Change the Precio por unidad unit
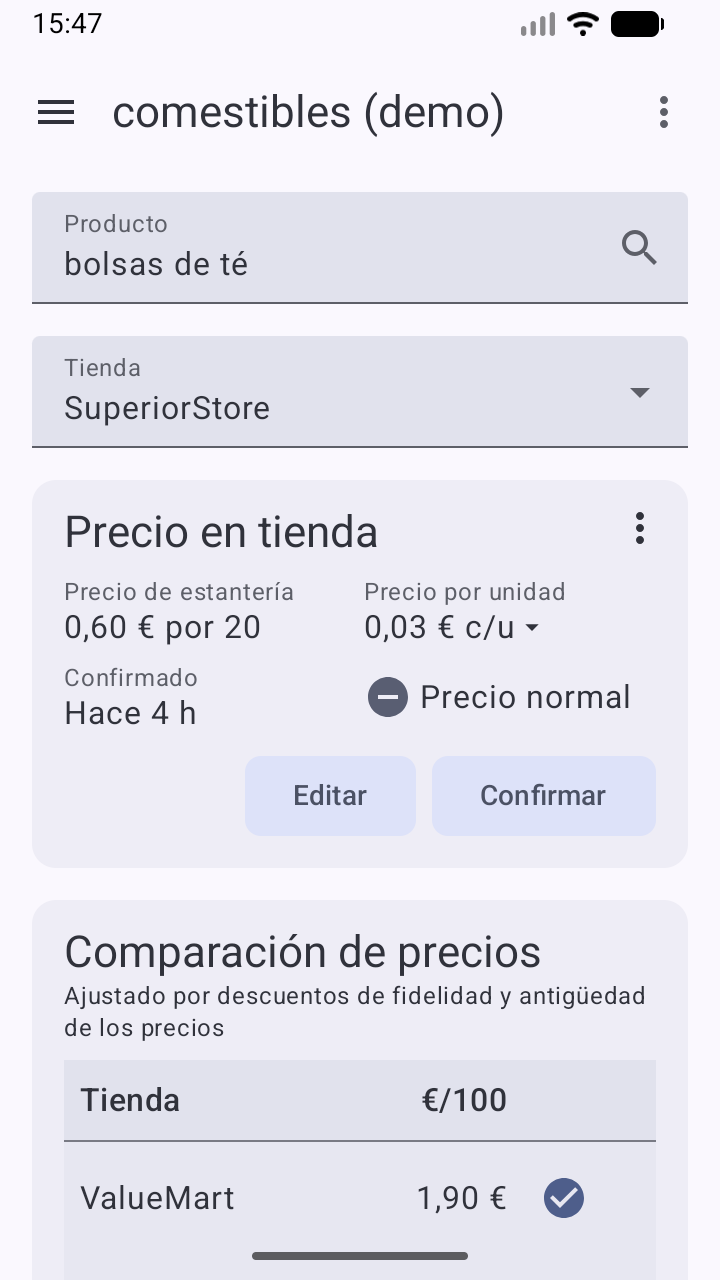720x1280 pixels. (453, 628)
